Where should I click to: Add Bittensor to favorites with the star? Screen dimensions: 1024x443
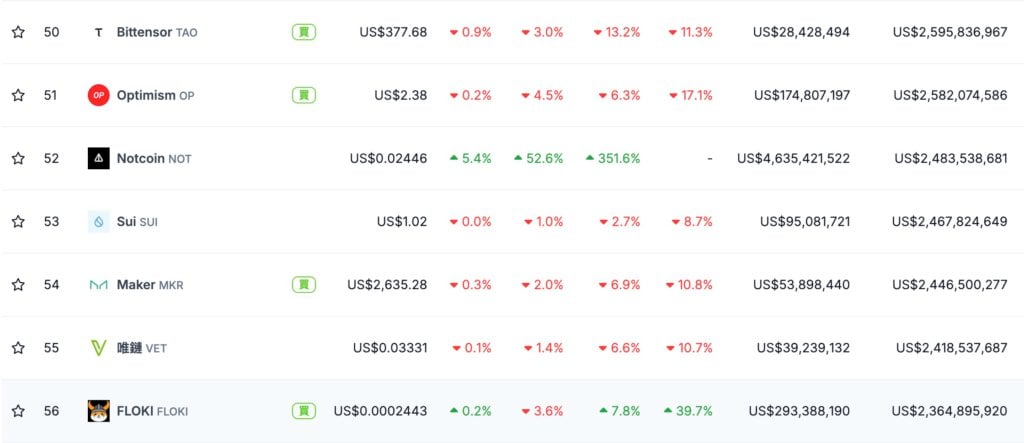point(18,32)
